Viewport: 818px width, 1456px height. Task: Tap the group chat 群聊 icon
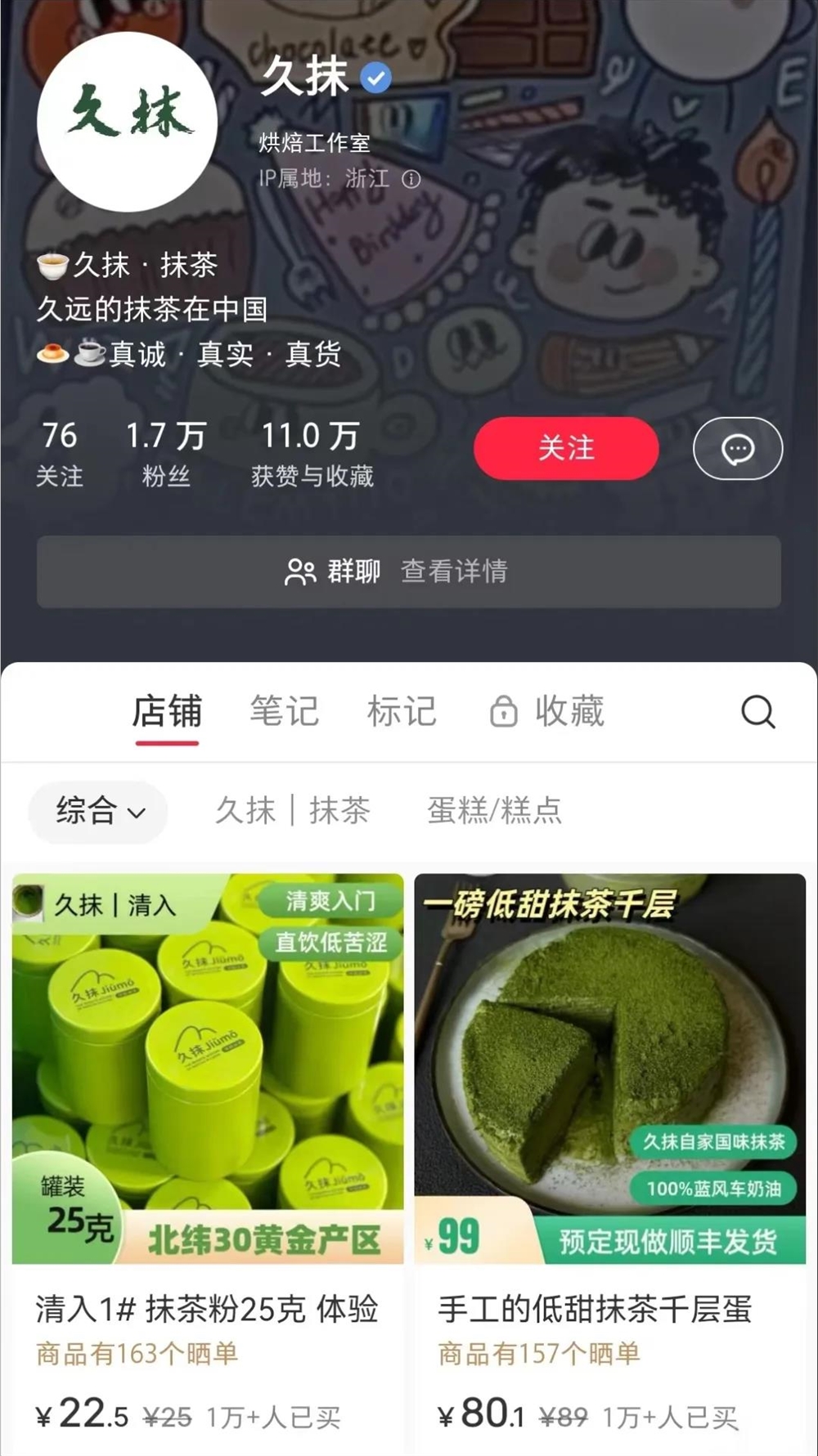coord(302,573)
